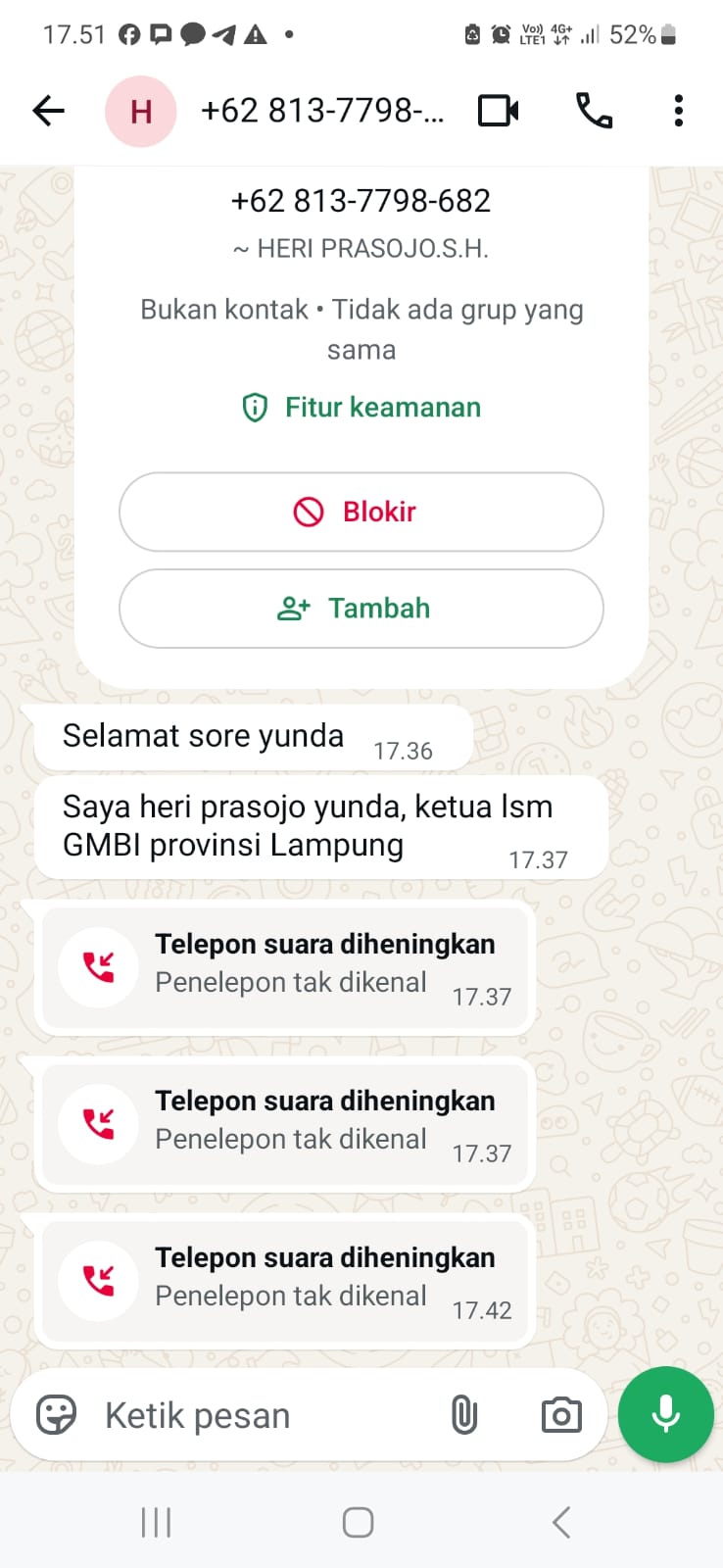Attach a file with the paperclip
Viewport: 723px width, 1568px height.
coord(463,1415)
